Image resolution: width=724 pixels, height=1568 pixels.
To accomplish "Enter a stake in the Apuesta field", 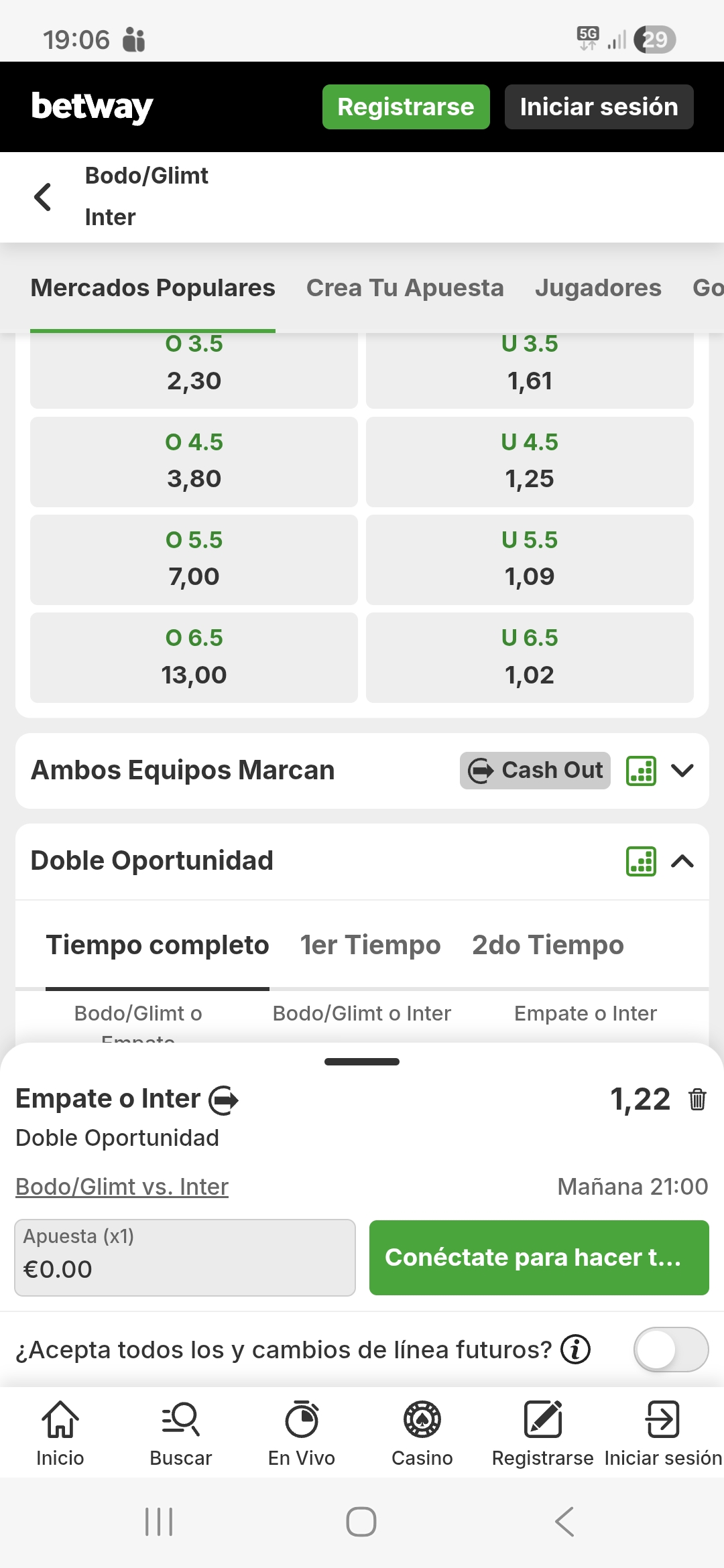I will click(x=185, y=1258).
